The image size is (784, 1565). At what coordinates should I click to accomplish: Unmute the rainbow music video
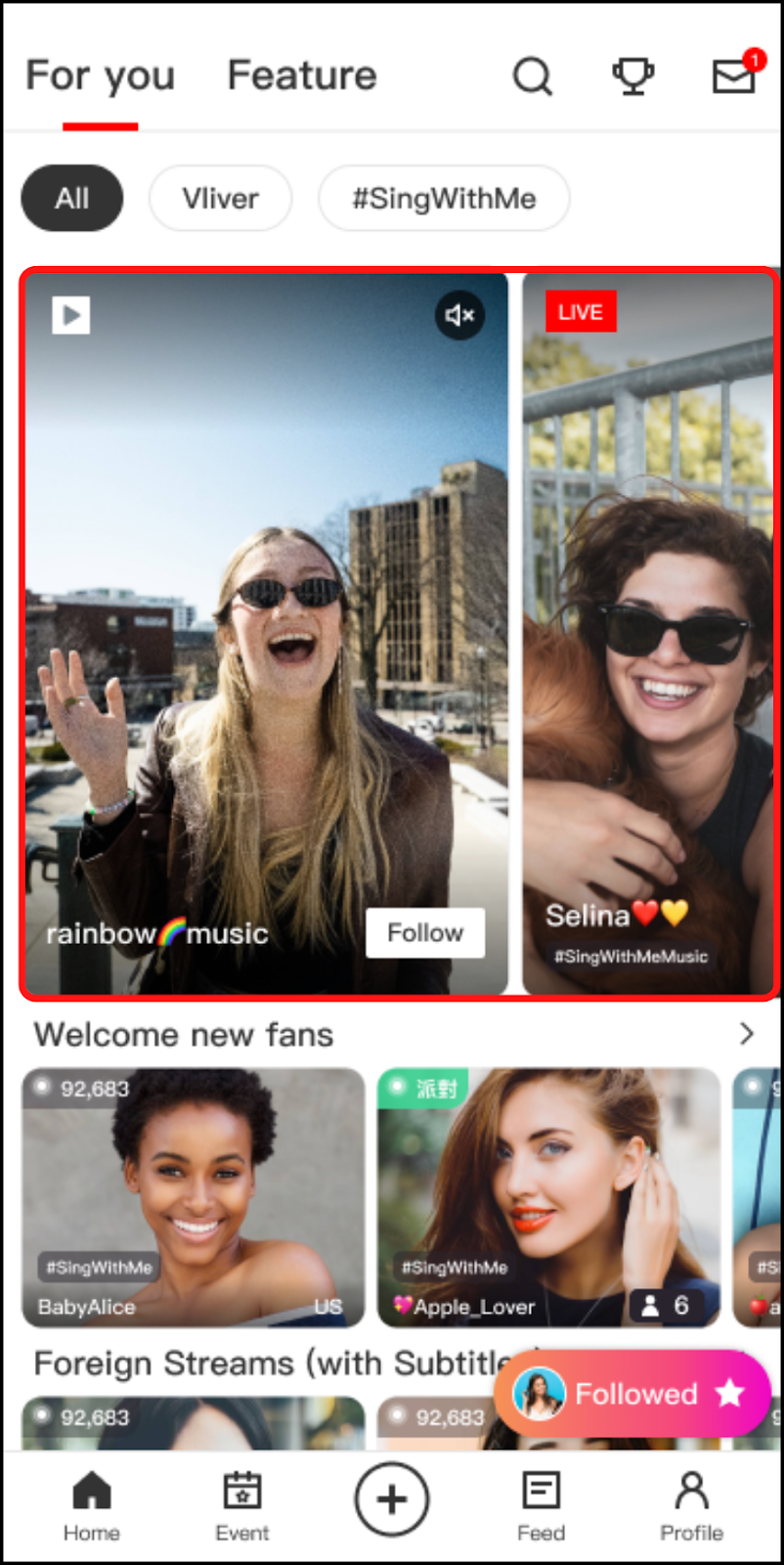click(x=459, y=315)
